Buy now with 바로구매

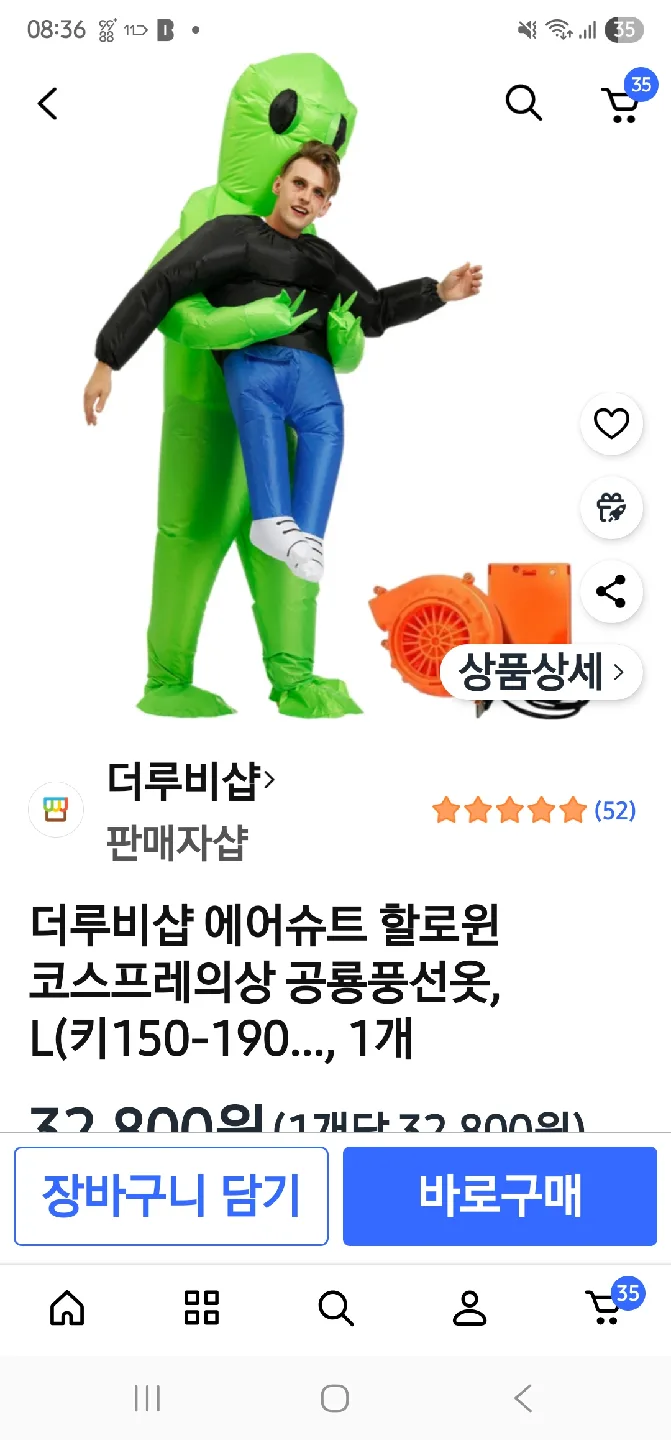499,1196
